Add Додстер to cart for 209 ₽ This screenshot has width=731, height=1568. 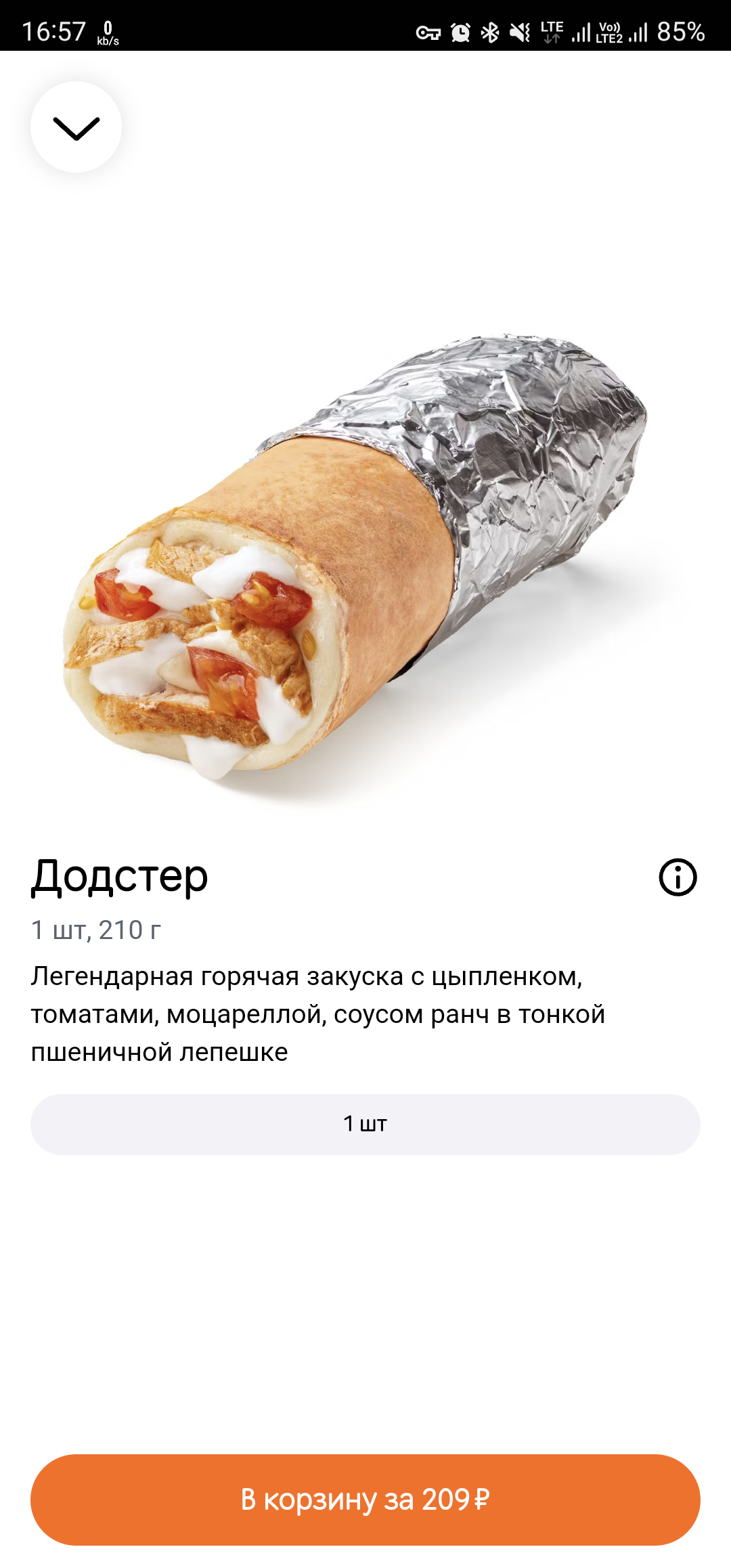pos(365,1499)
